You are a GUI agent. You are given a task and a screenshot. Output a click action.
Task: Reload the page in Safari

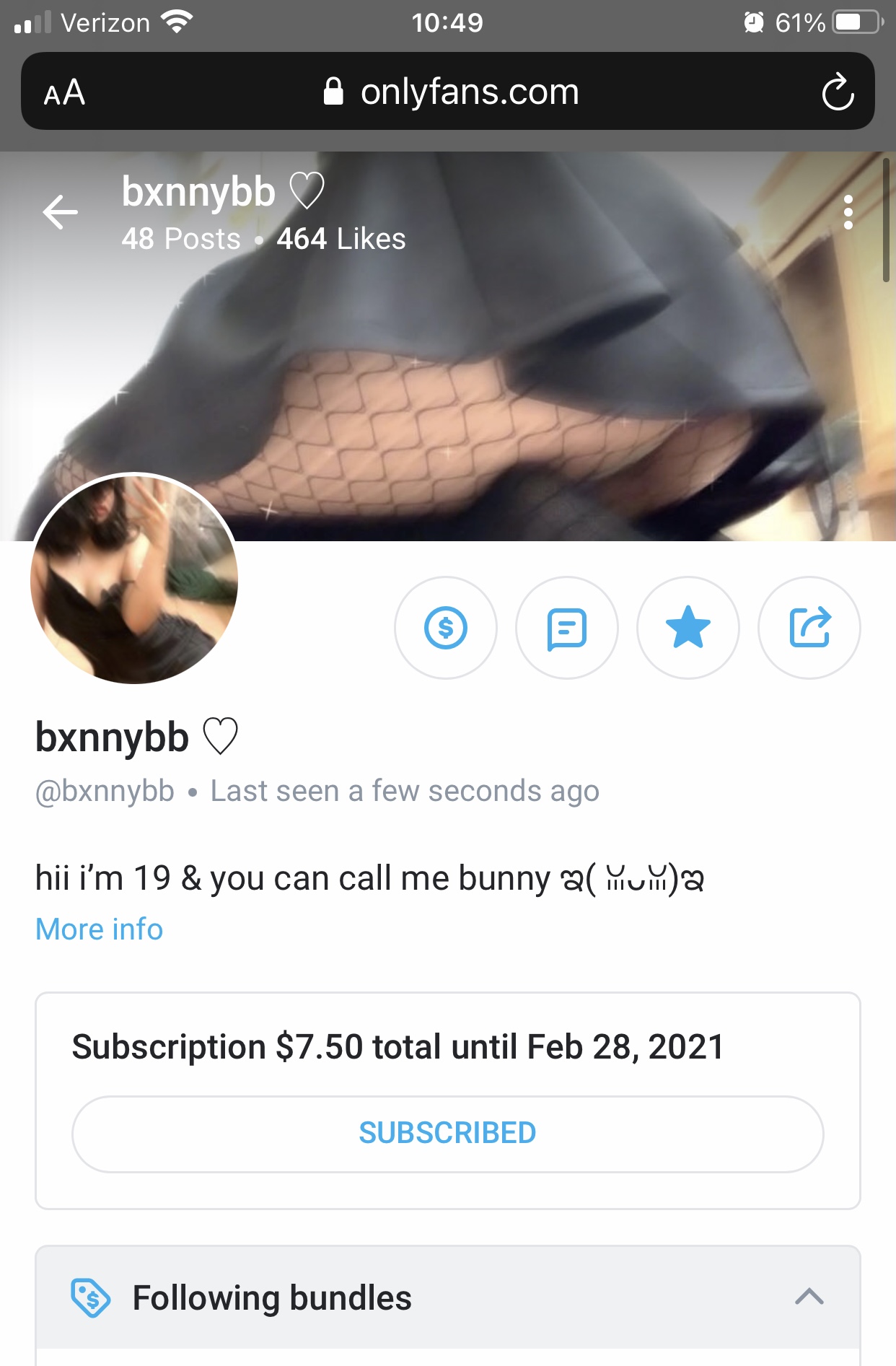point(838,92)
